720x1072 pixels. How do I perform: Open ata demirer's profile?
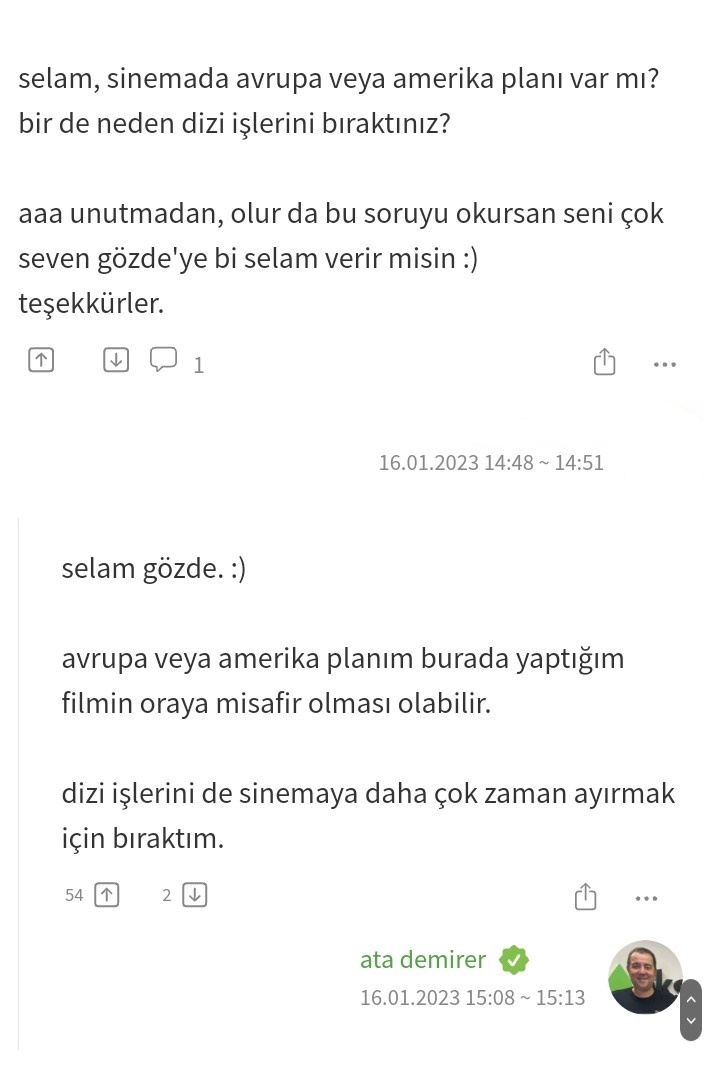click(x=420, y=959)
